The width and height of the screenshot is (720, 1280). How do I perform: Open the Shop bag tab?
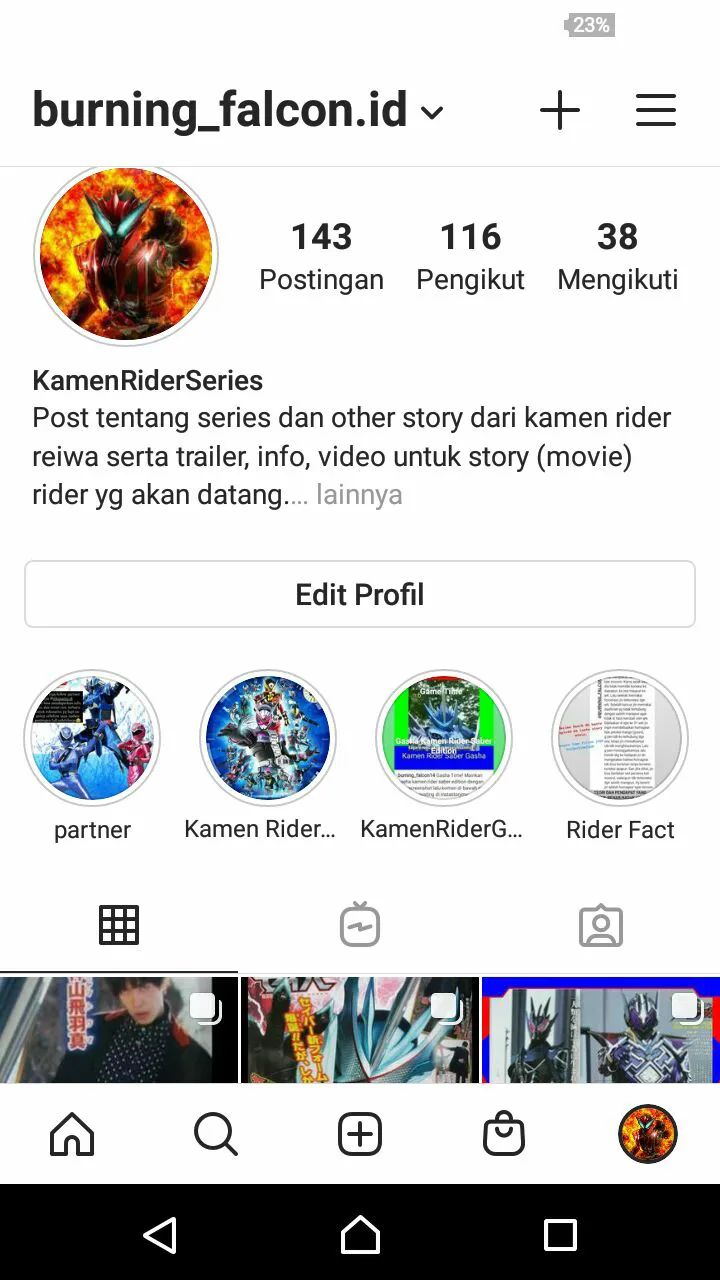click(x=504, y=1134)
